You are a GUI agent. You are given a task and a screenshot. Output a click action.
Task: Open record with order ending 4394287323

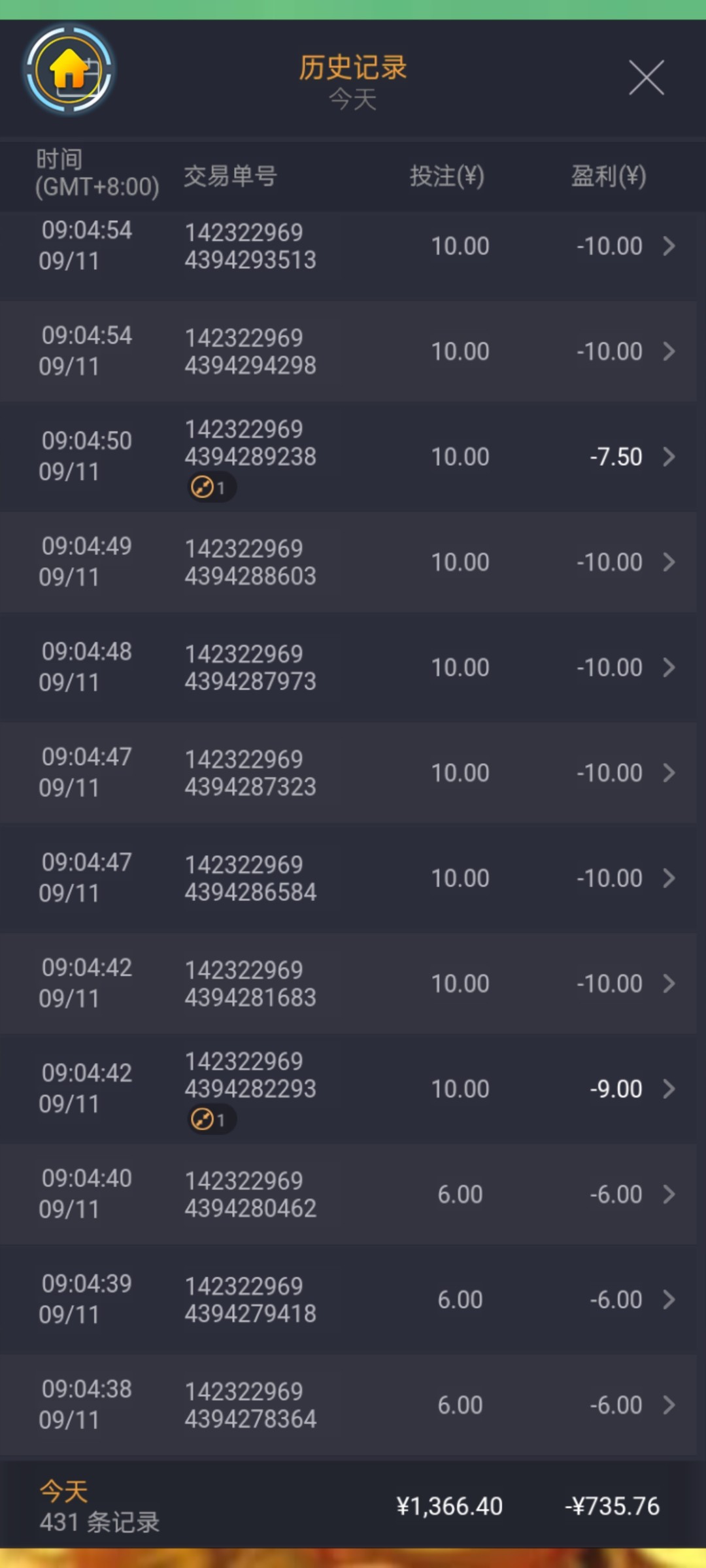[353, 773]
